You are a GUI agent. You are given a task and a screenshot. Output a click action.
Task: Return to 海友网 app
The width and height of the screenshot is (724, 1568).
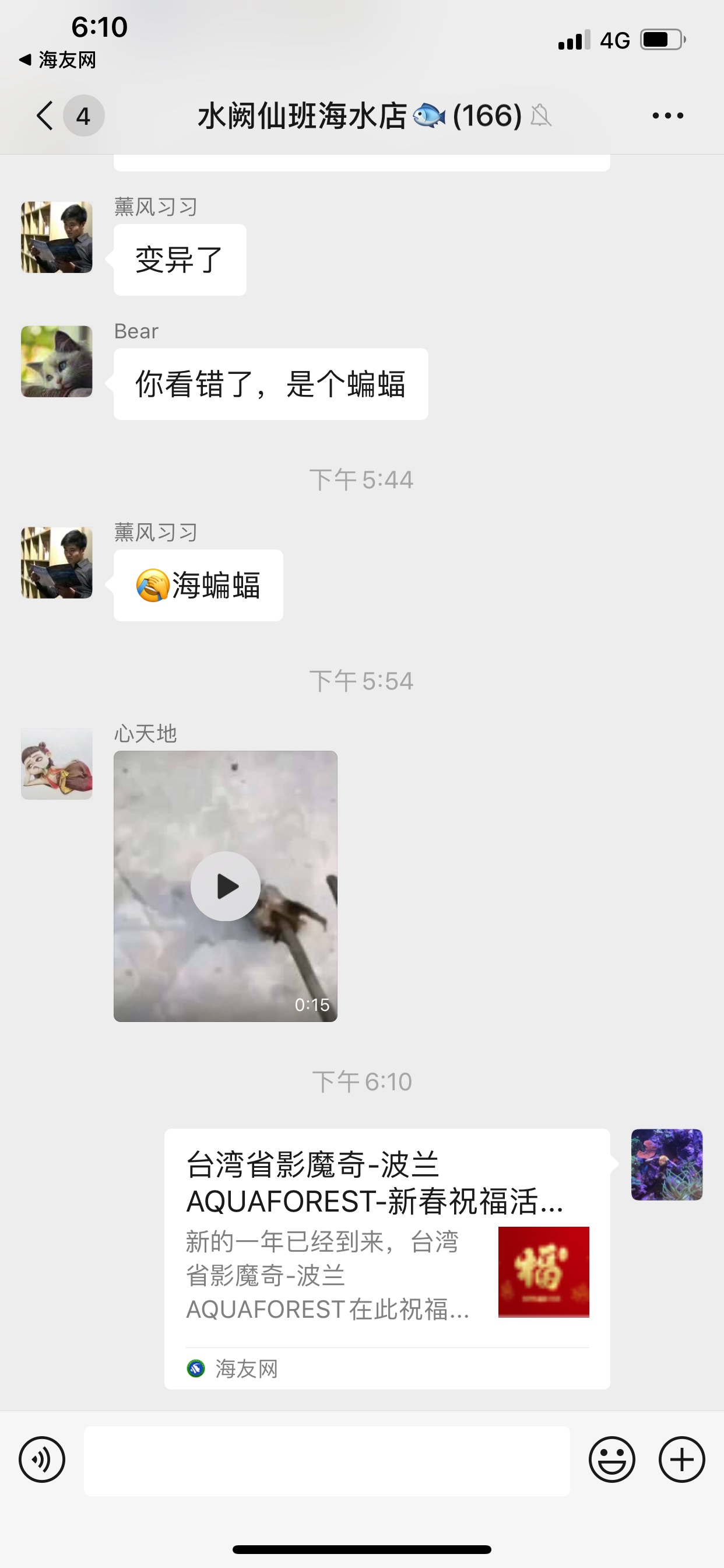click(x=58, y=60)
